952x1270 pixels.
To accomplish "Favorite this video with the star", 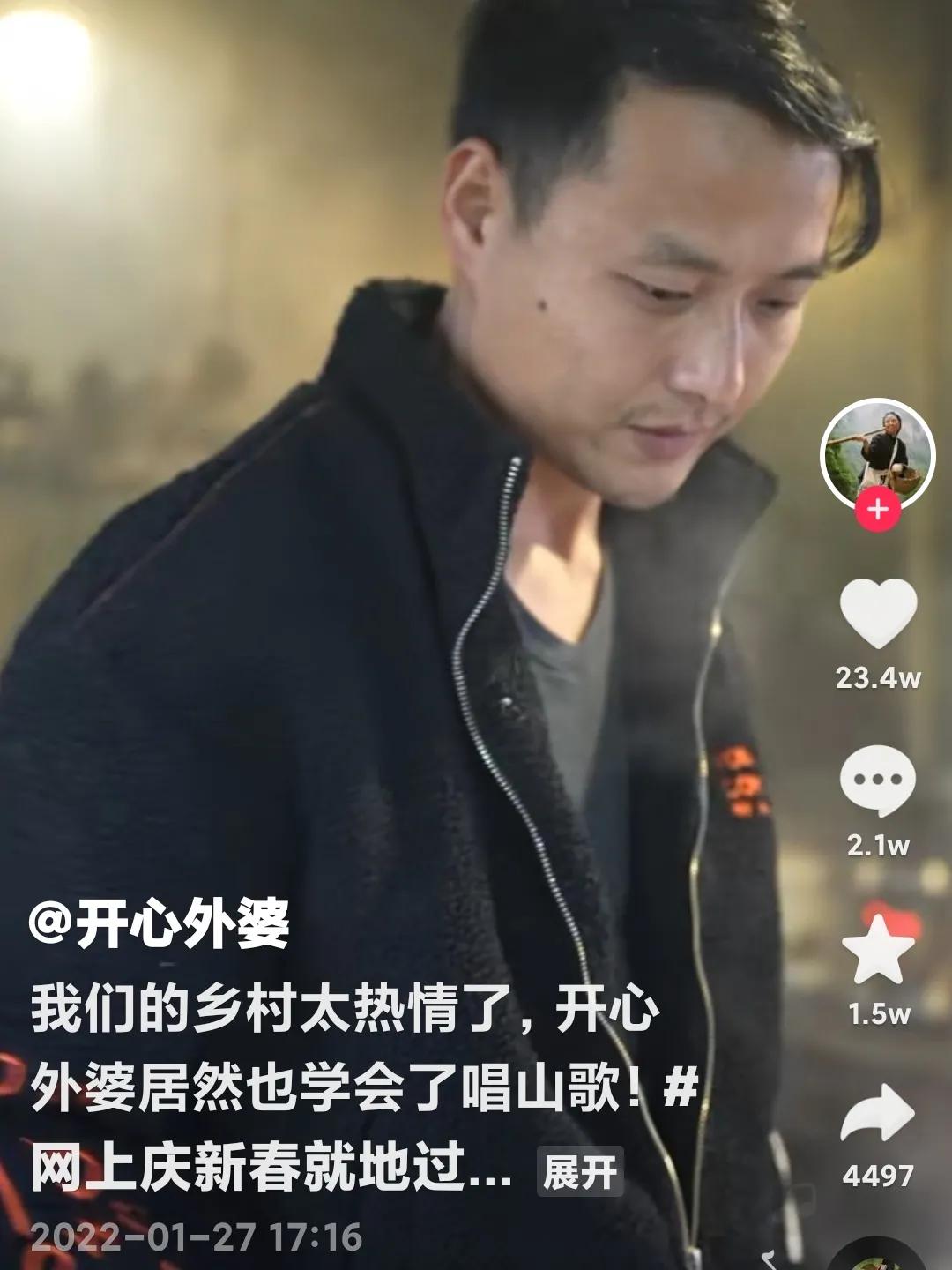I will (877, 950).
